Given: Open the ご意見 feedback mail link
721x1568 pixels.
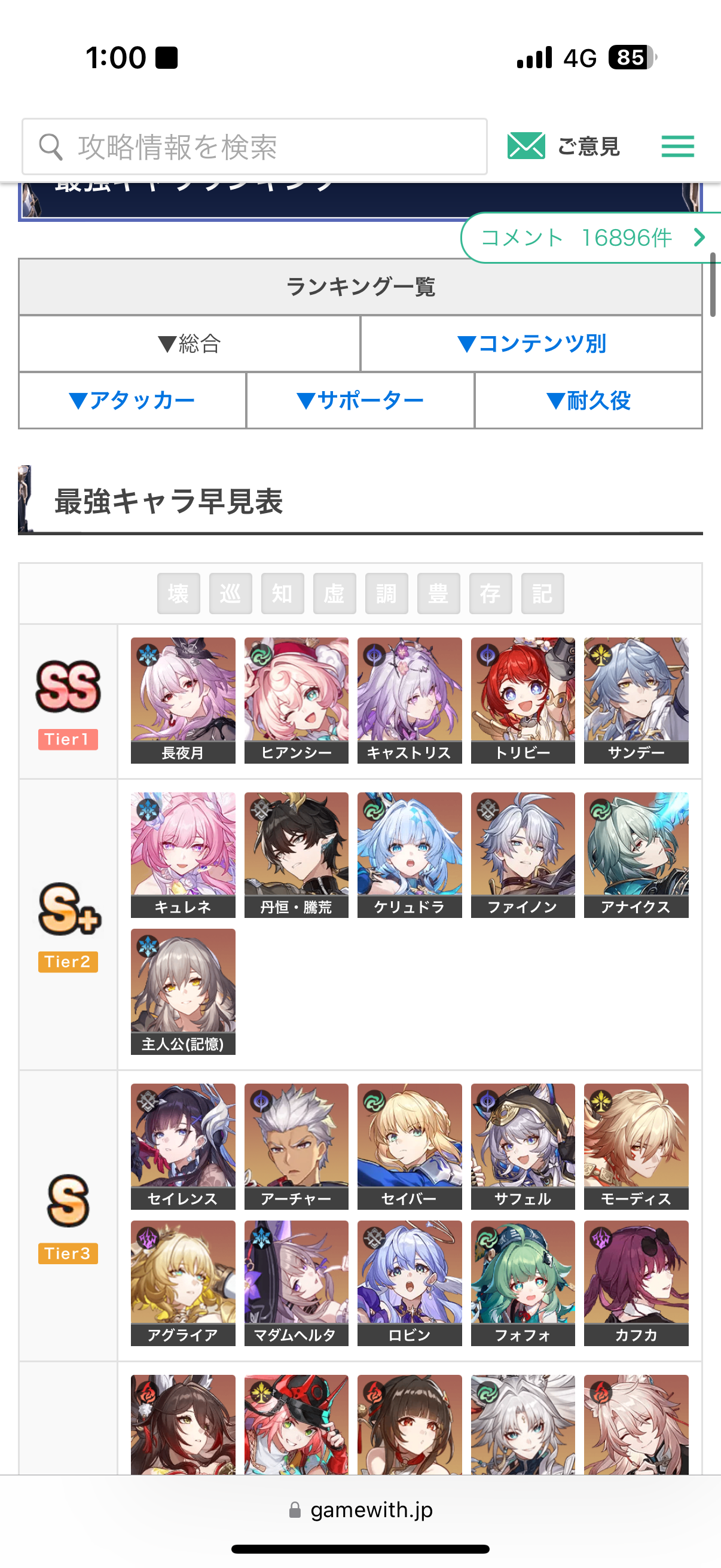Looking at the screenshot, I should point(563,147).
